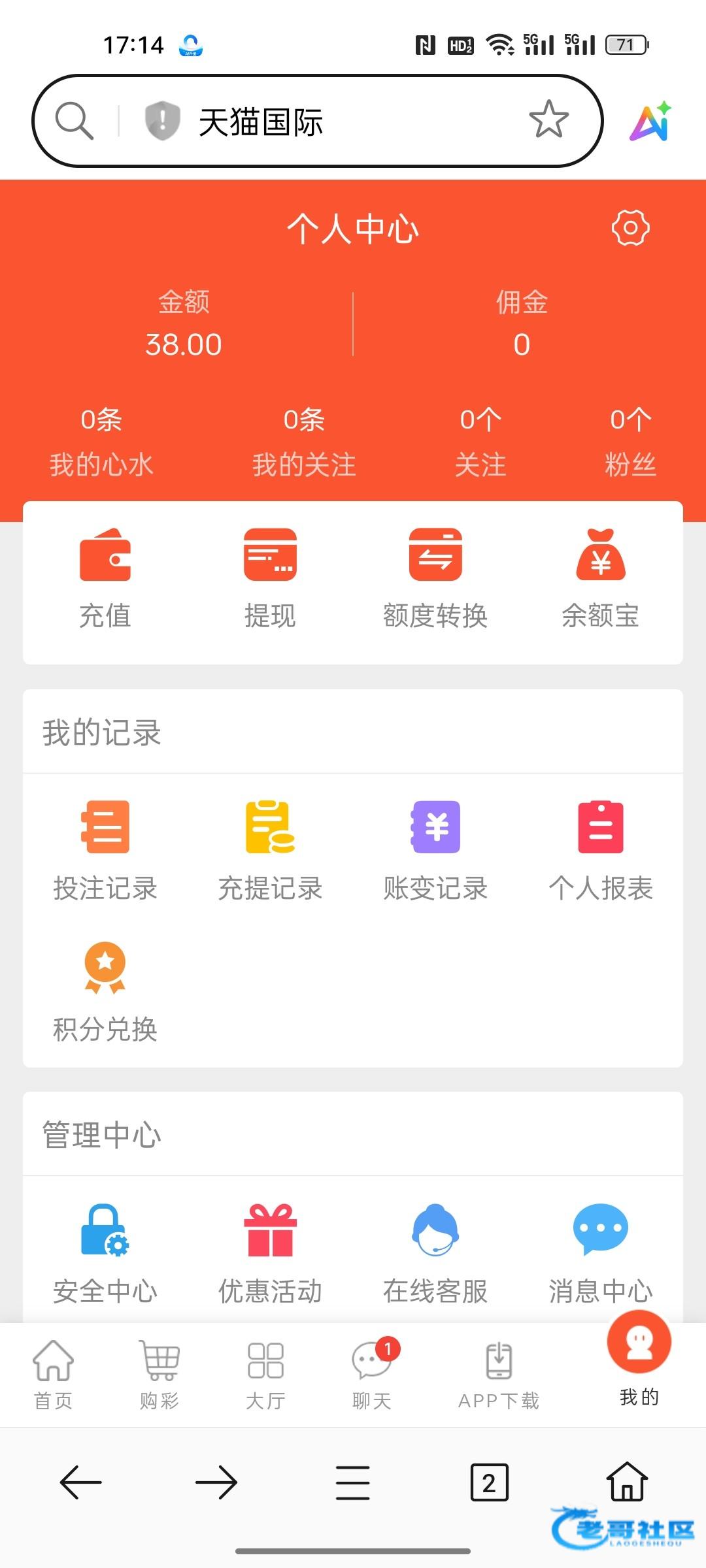Open 充值 to recharge the balance
Screen dimensions: 706x1568
pyautogui.click(x=105, y=578)
